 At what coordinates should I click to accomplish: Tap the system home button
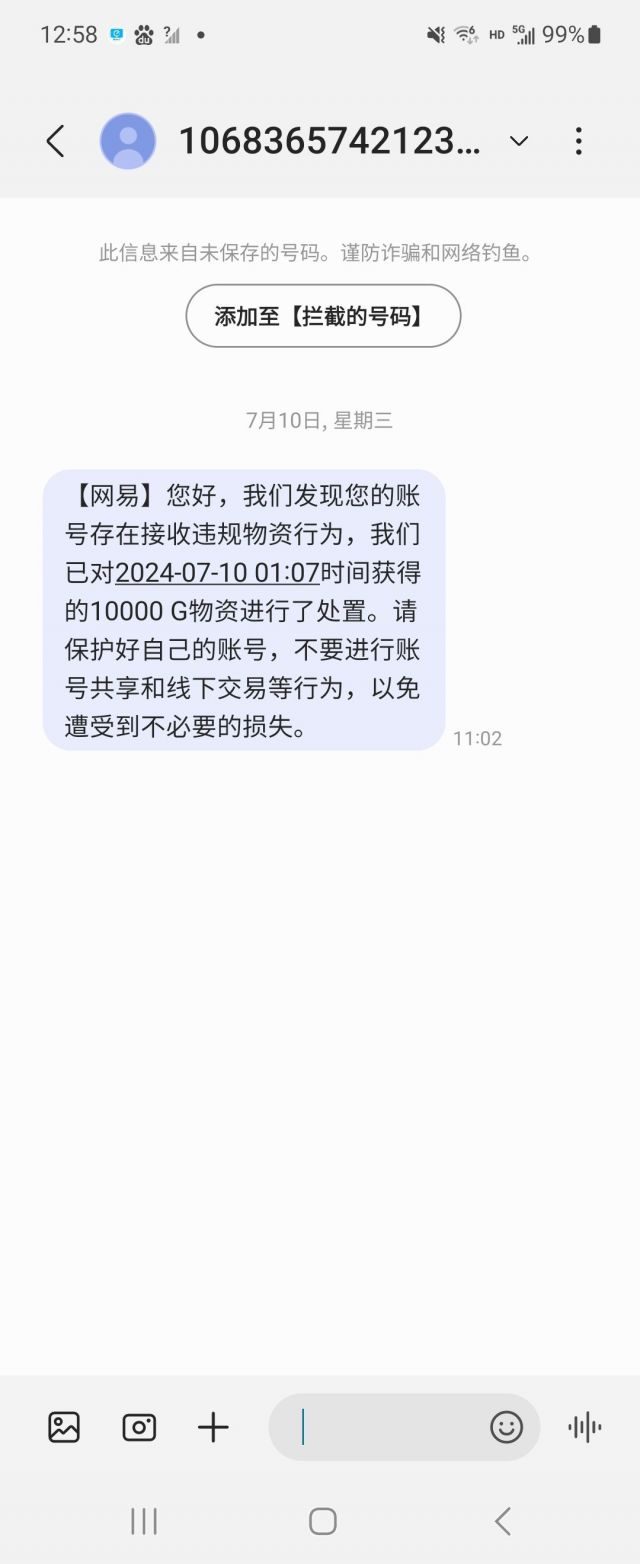tap(322, 1521)
